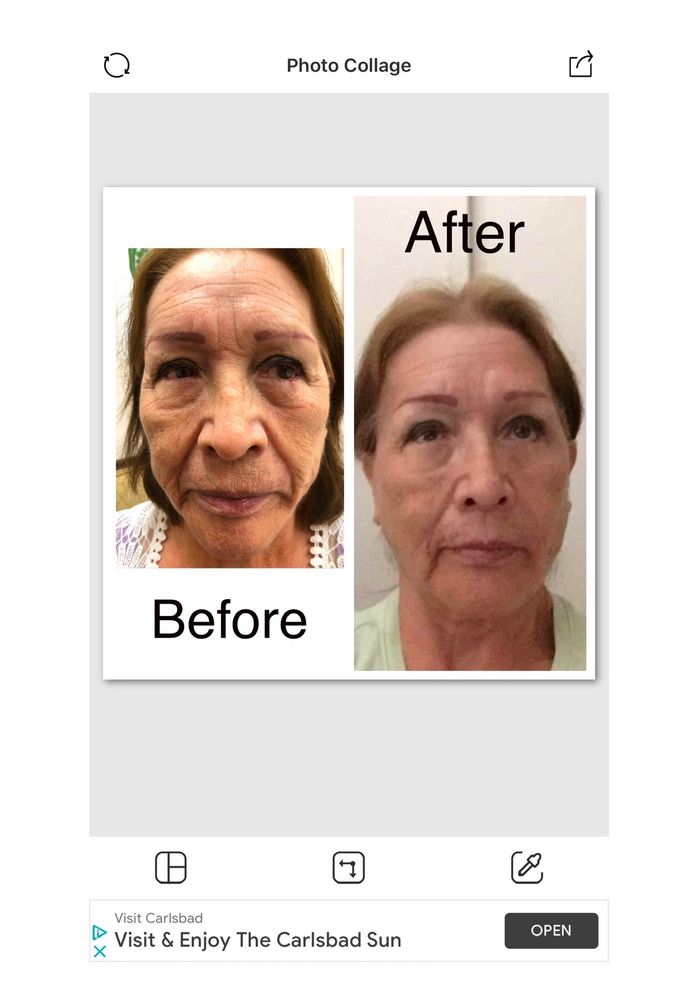Viewport: 698px width, 1000px height.
Task: Open the collage layout options
Action: pos(171,867)
